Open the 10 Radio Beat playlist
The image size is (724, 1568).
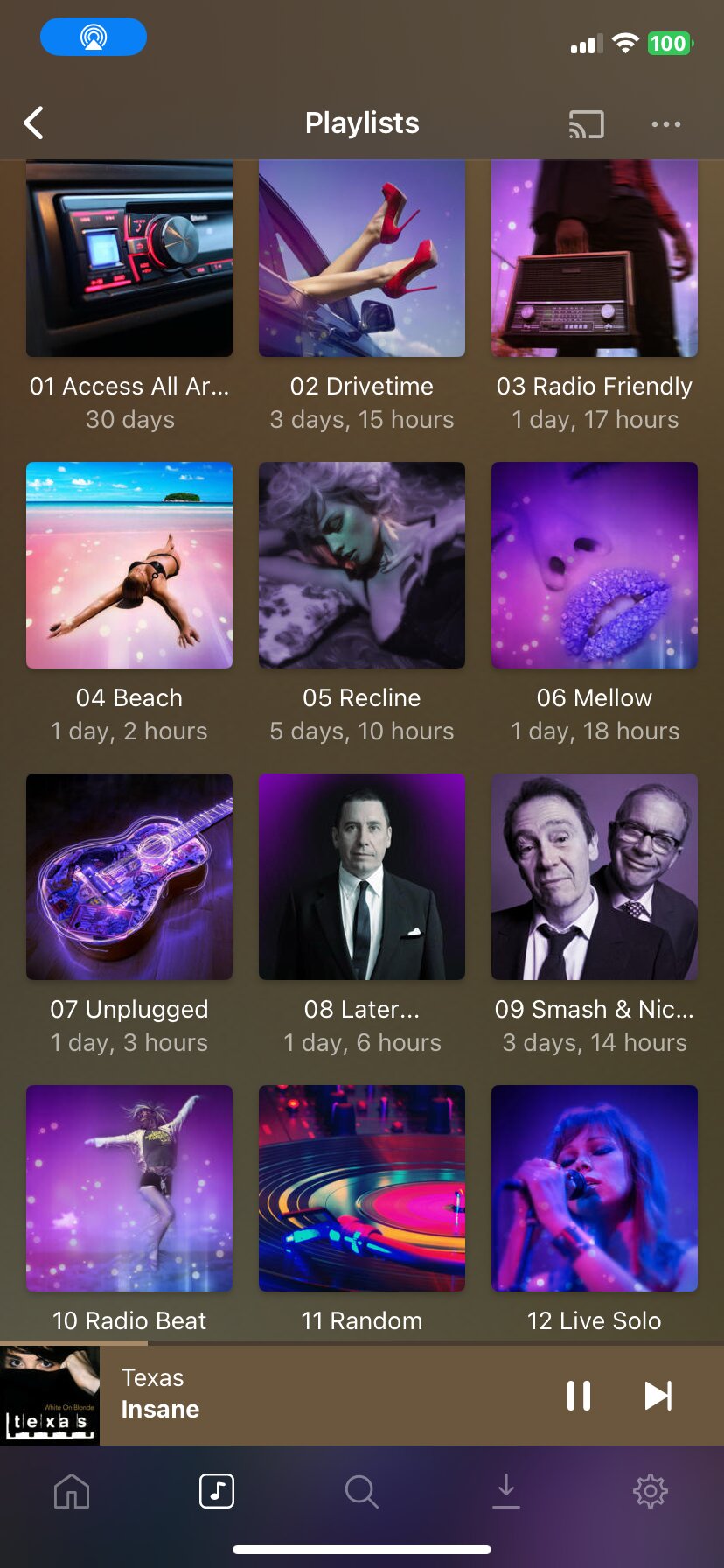click(x=129, y=1188)
